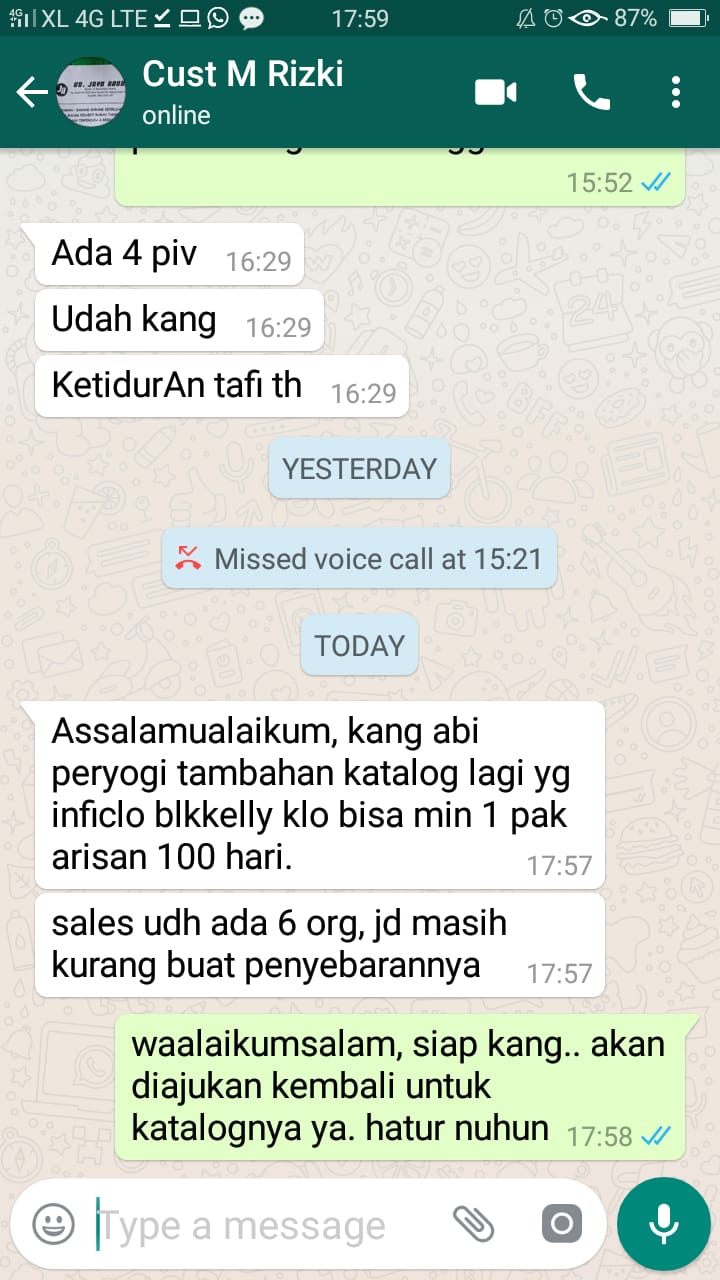Open the overflow menu
The width and height of the screenshot is (720, 1280).
click(x=676, y=93)
